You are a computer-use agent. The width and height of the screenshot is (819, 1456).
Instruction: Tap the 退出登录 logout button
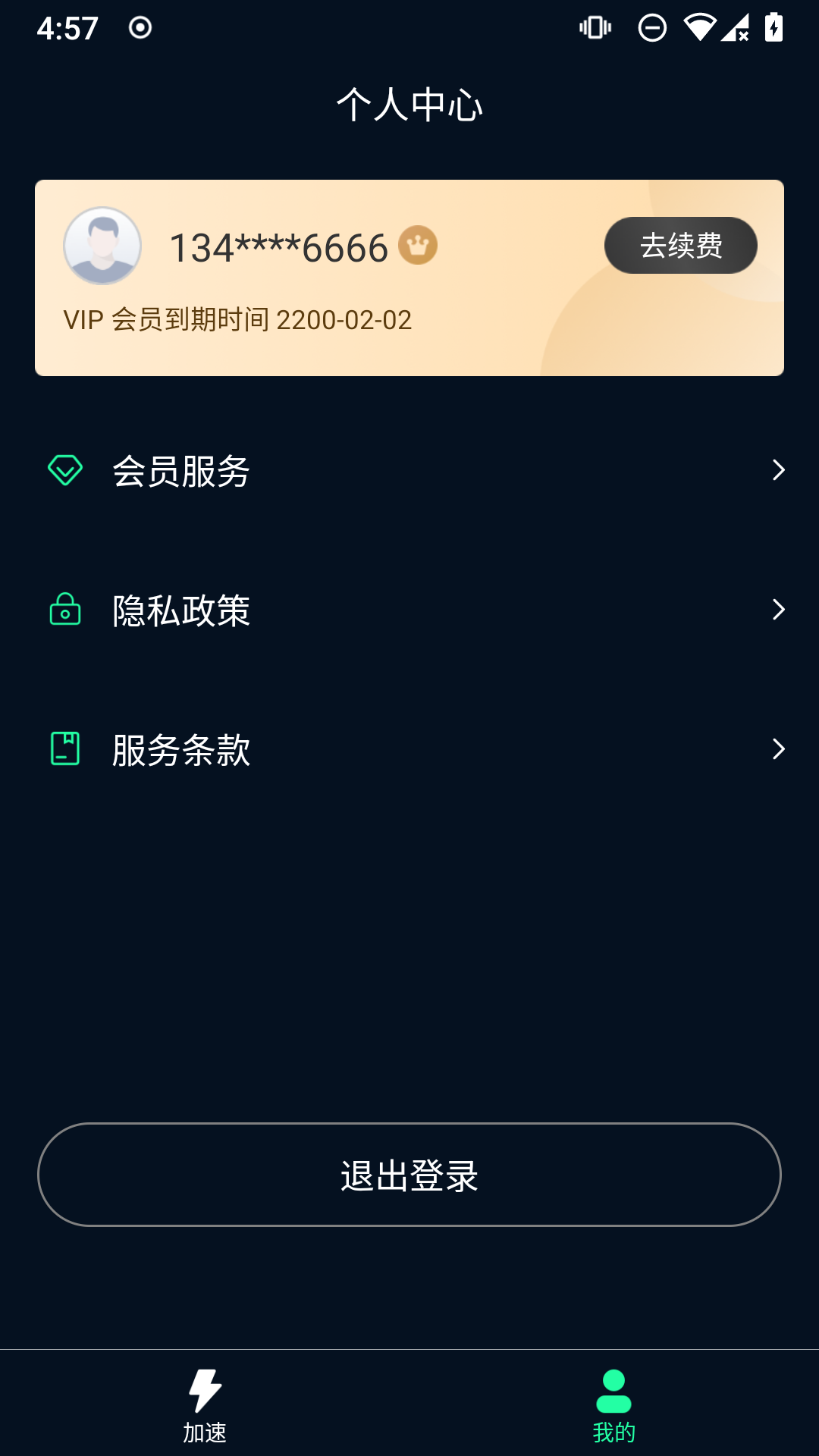pyautogui.click(x=409, y=1175)
